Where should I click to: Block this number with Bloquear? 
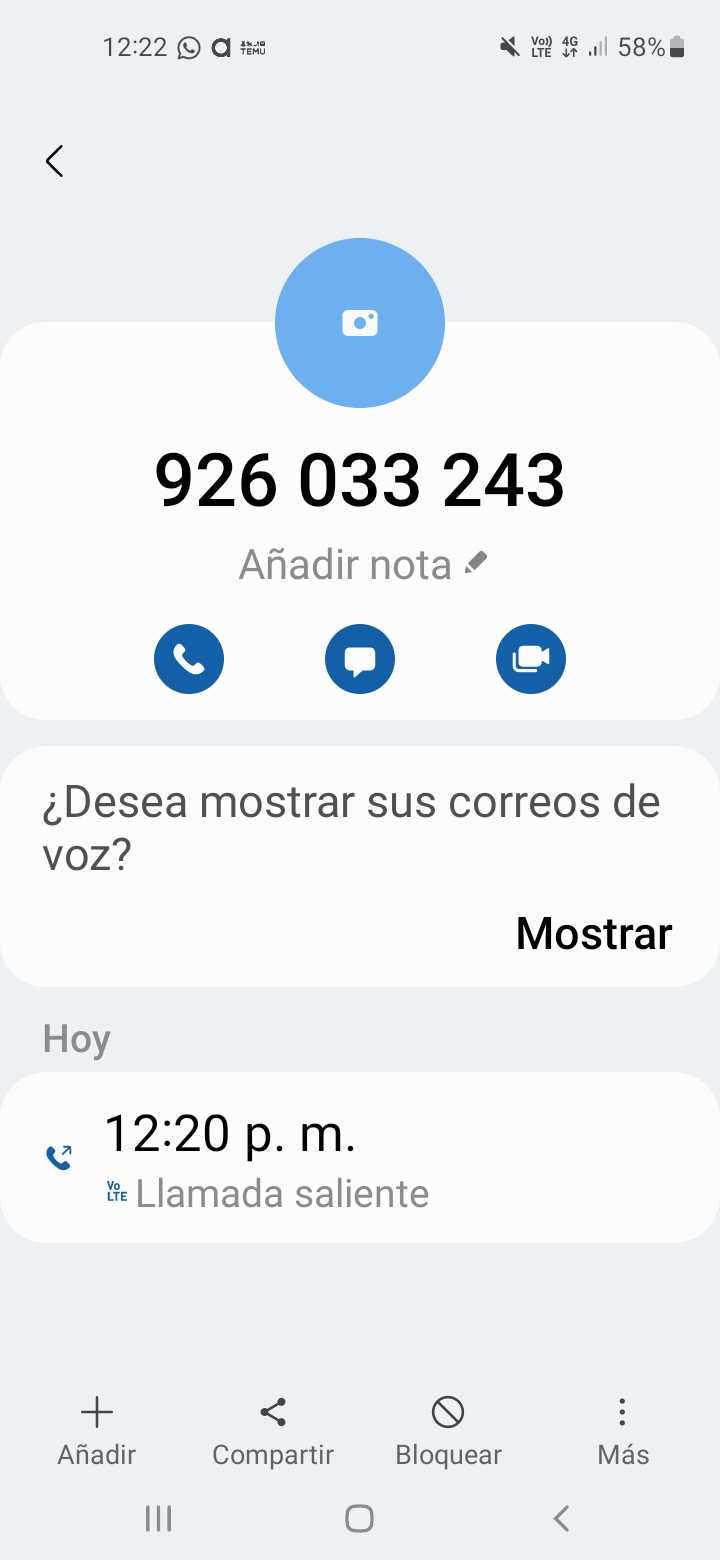(448, 1431)
